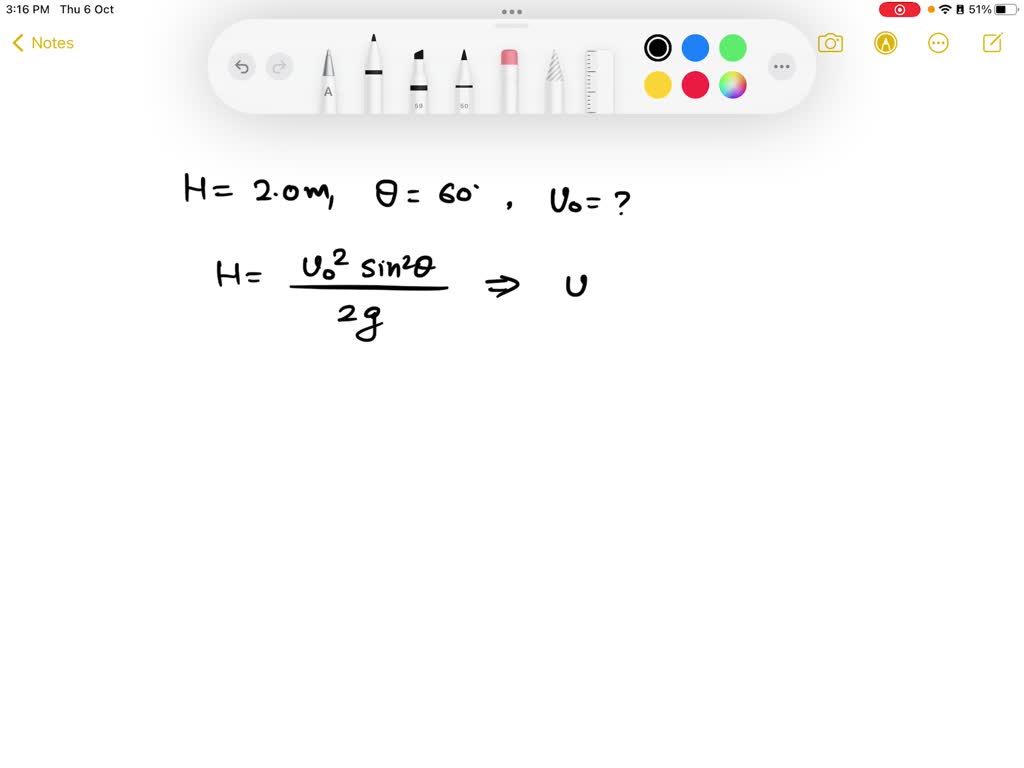The image size is (1024, 768).
Task: Choose the green ink color
Action: pos(733,48)
